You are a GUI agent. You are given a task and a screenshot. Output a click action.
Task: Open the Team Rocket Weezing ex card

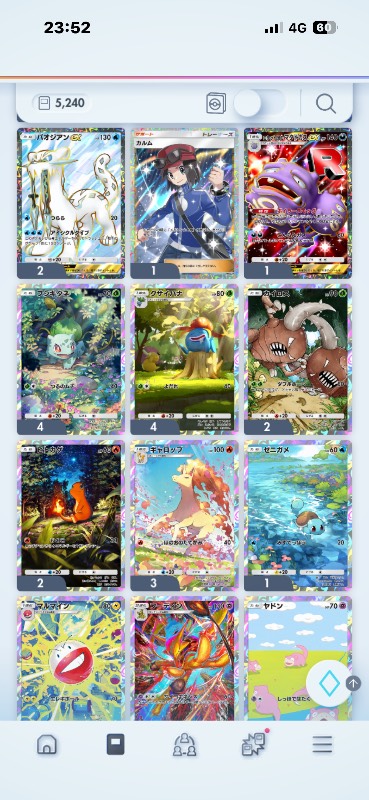(298, 203)
